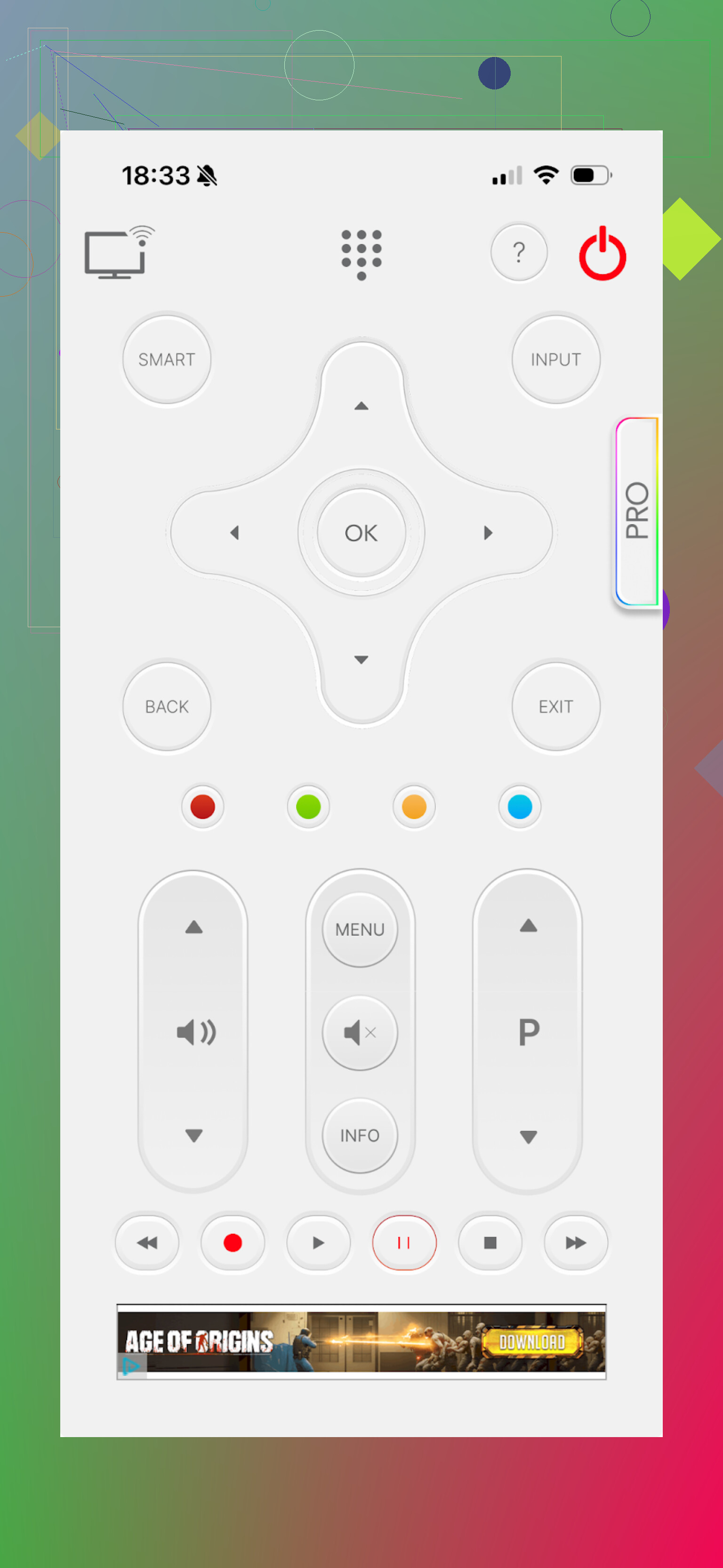Tap the BACK button

coord(167,706)
